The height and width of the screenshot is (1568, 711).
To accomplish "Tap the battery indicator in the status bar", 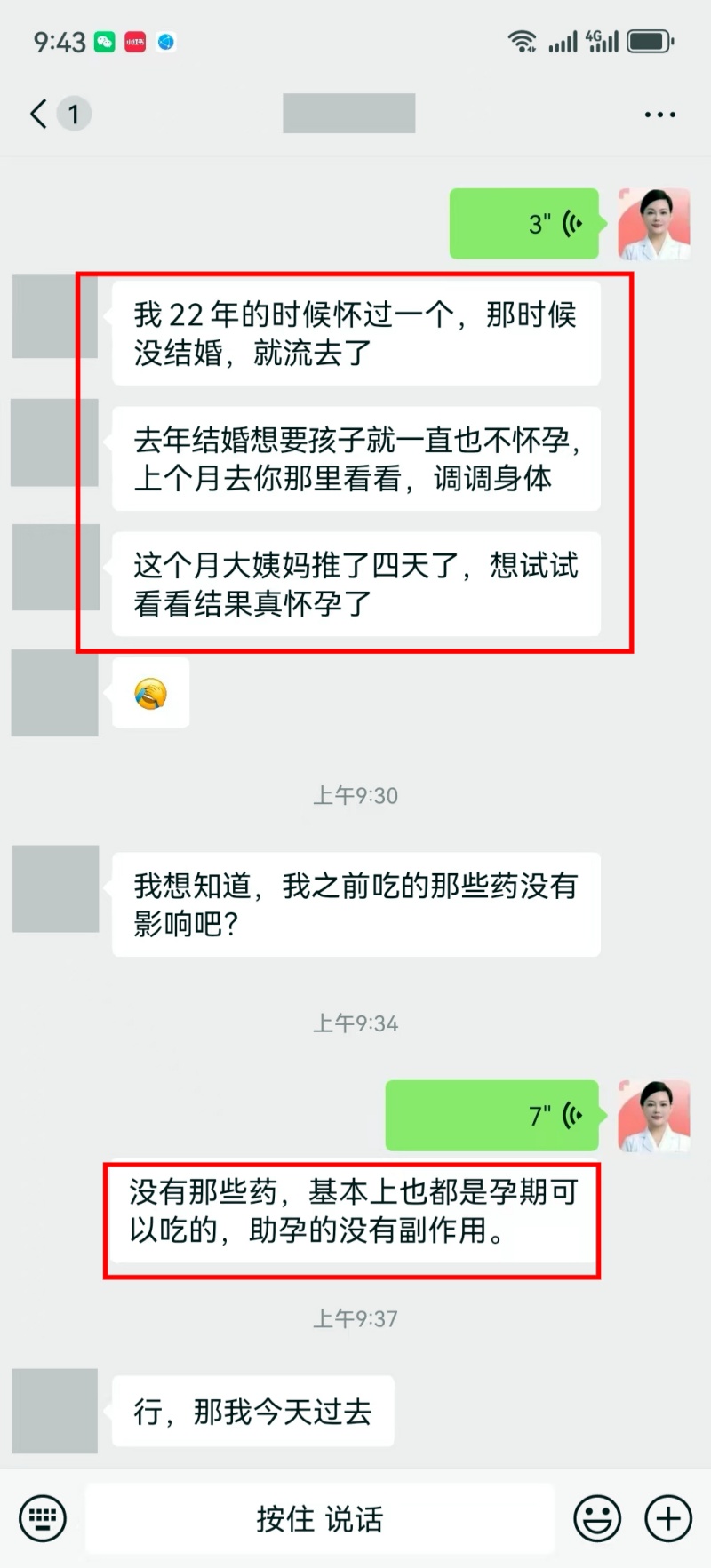I will 647,39.
